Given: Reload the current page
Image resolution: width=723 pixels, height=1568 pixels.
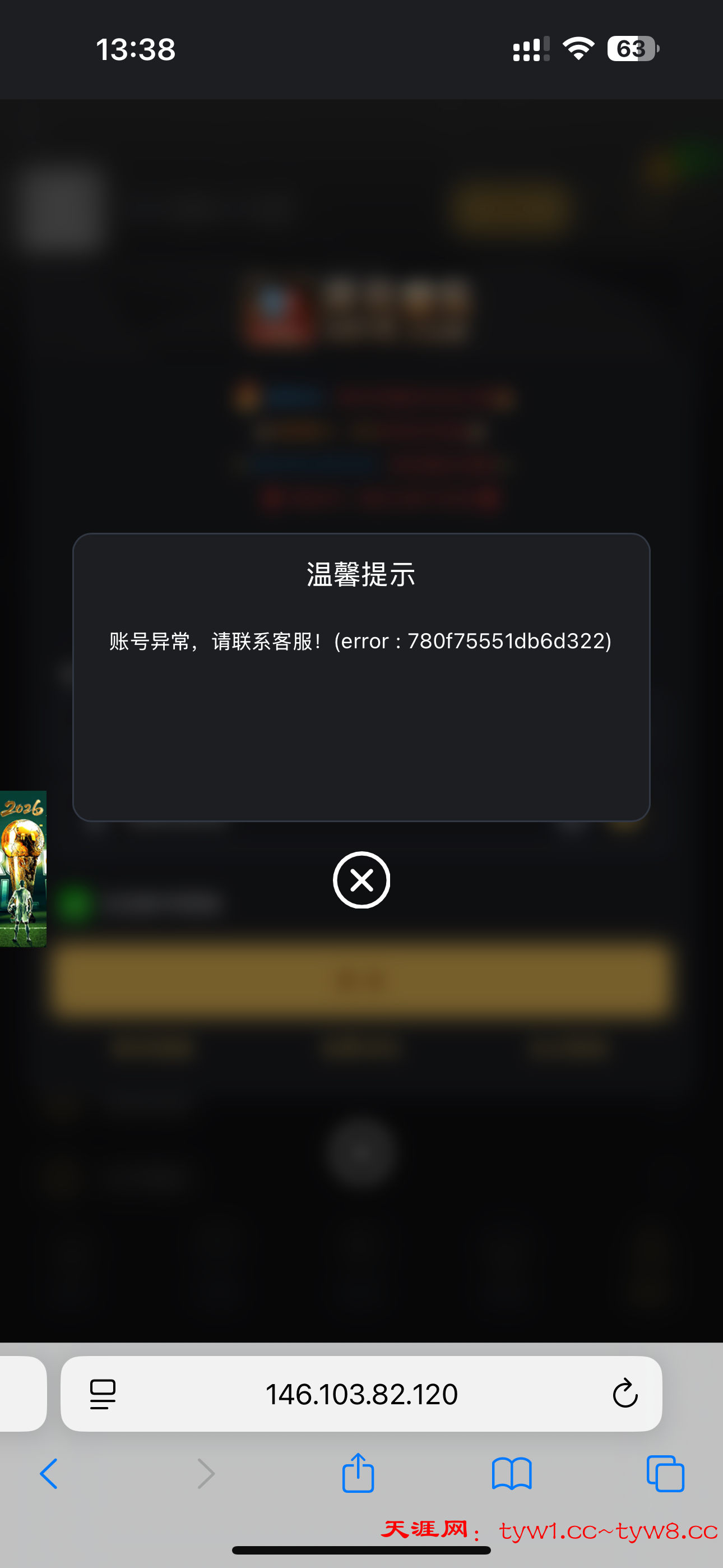Looking at the screenshot, I should [x=624, y=1393].
